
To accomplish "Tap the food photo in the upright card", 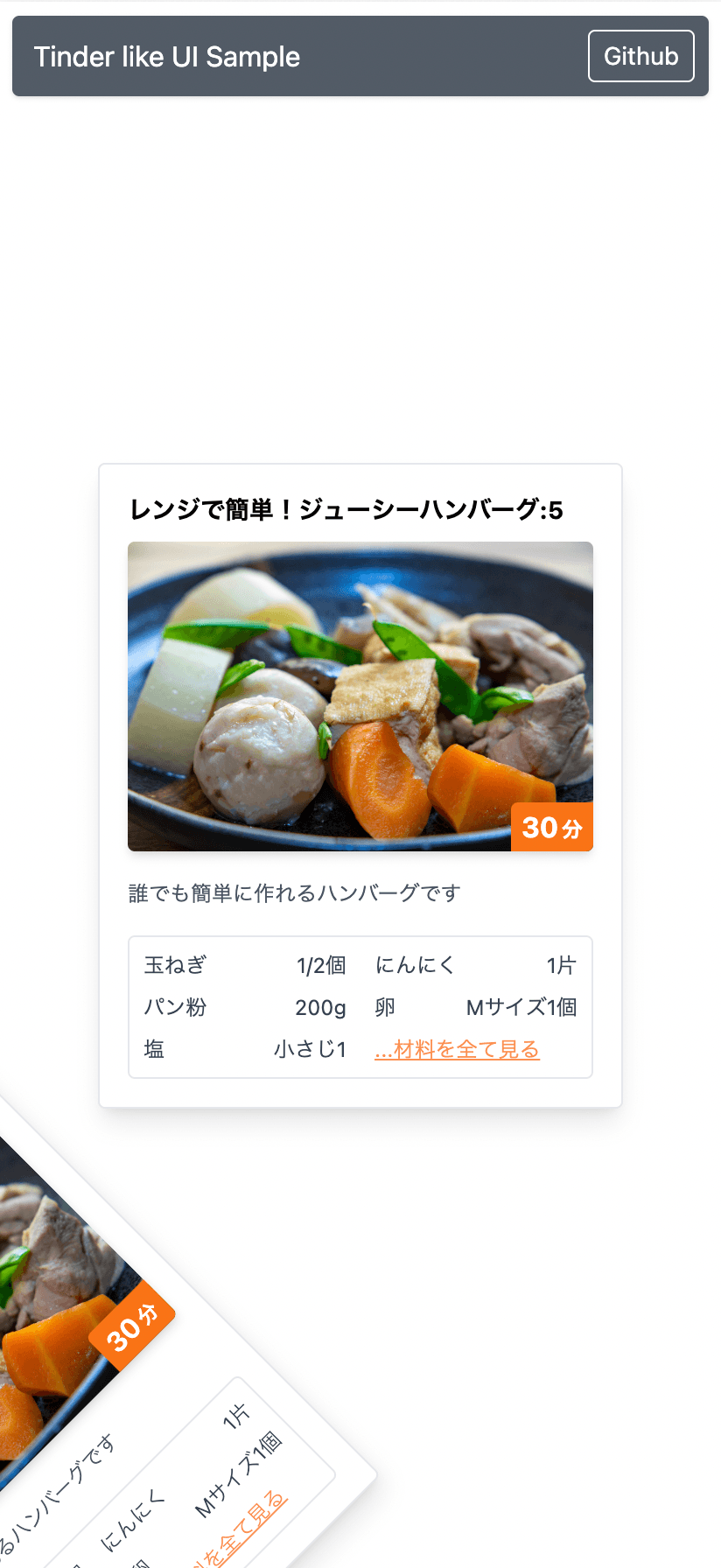I will (x=360, y=696).
